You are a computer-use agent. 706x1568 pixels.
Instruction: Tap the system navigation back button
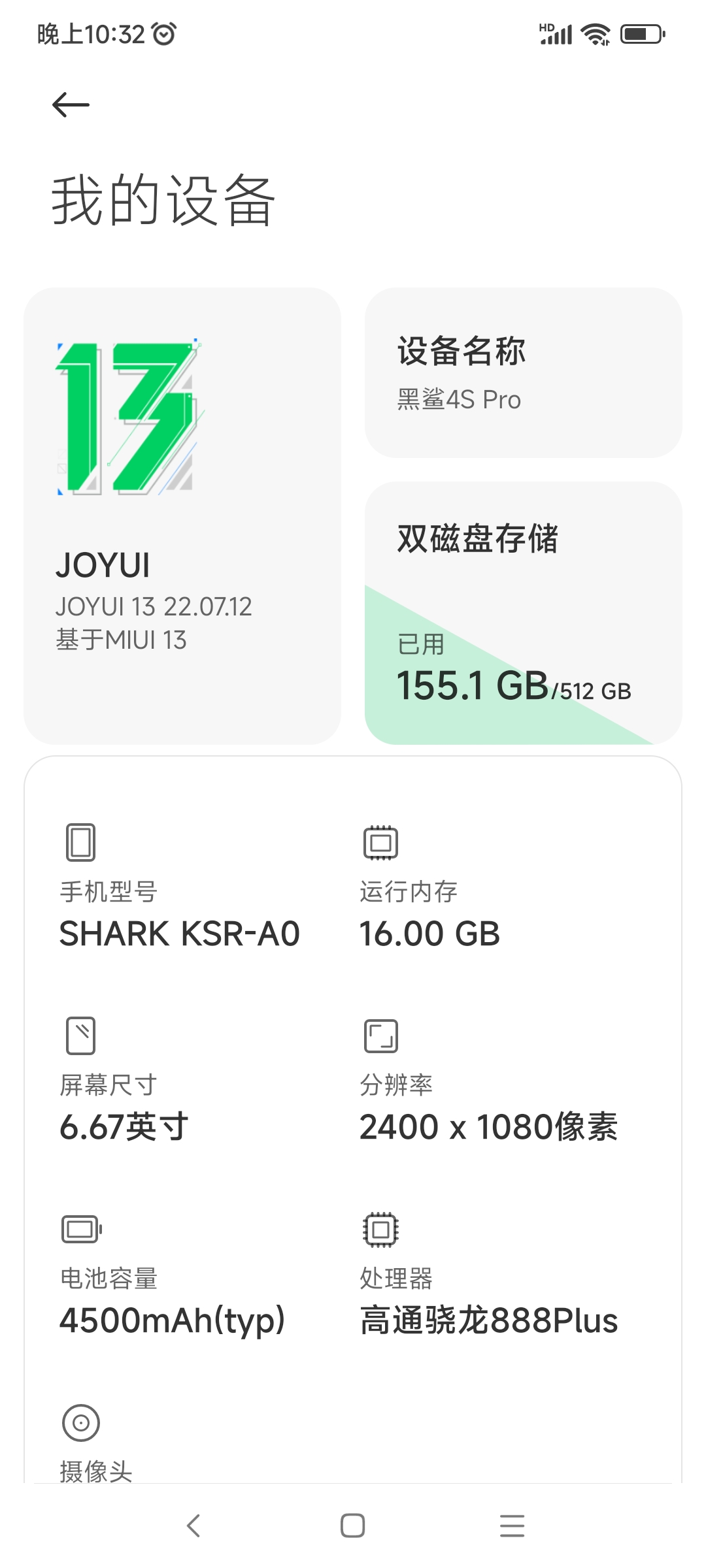[x=193, y=1526]
